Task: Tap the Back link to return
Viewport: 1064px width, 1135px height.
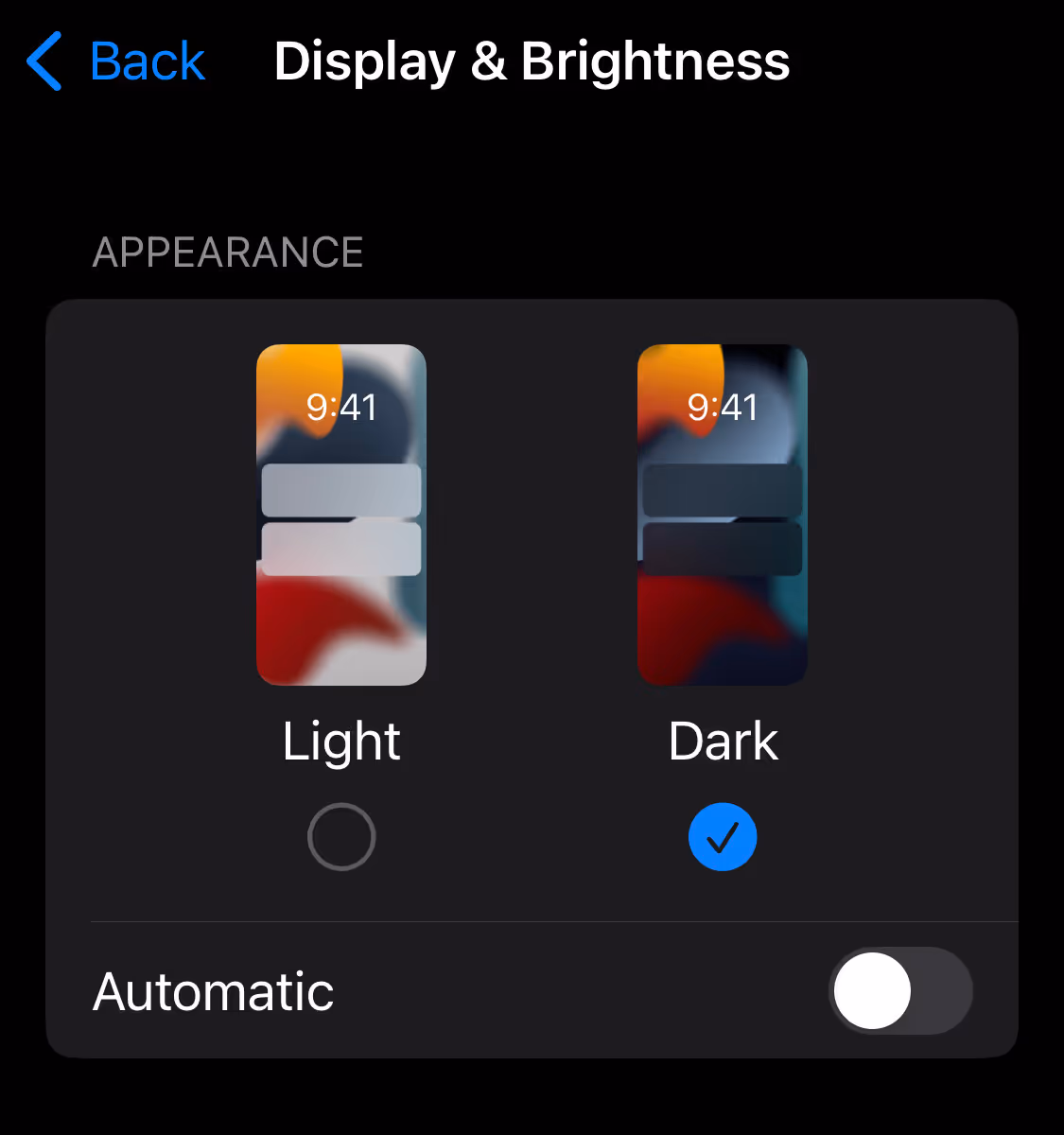Action: pos(147,61)
